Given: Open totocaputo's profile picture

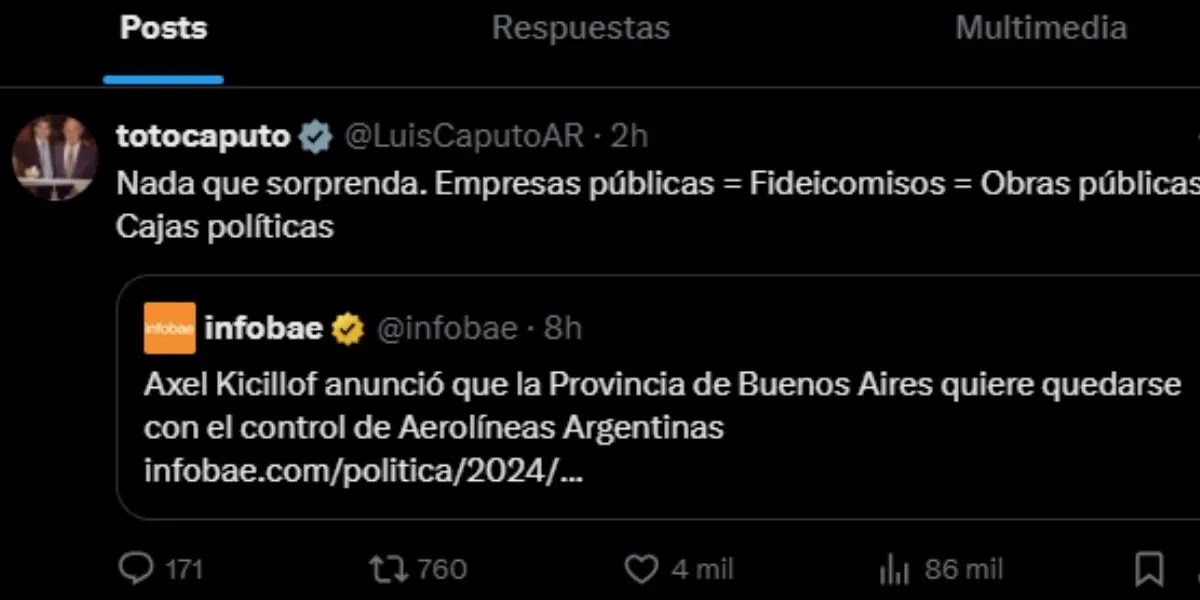Looking at the screenshot, I should point(54,157).
